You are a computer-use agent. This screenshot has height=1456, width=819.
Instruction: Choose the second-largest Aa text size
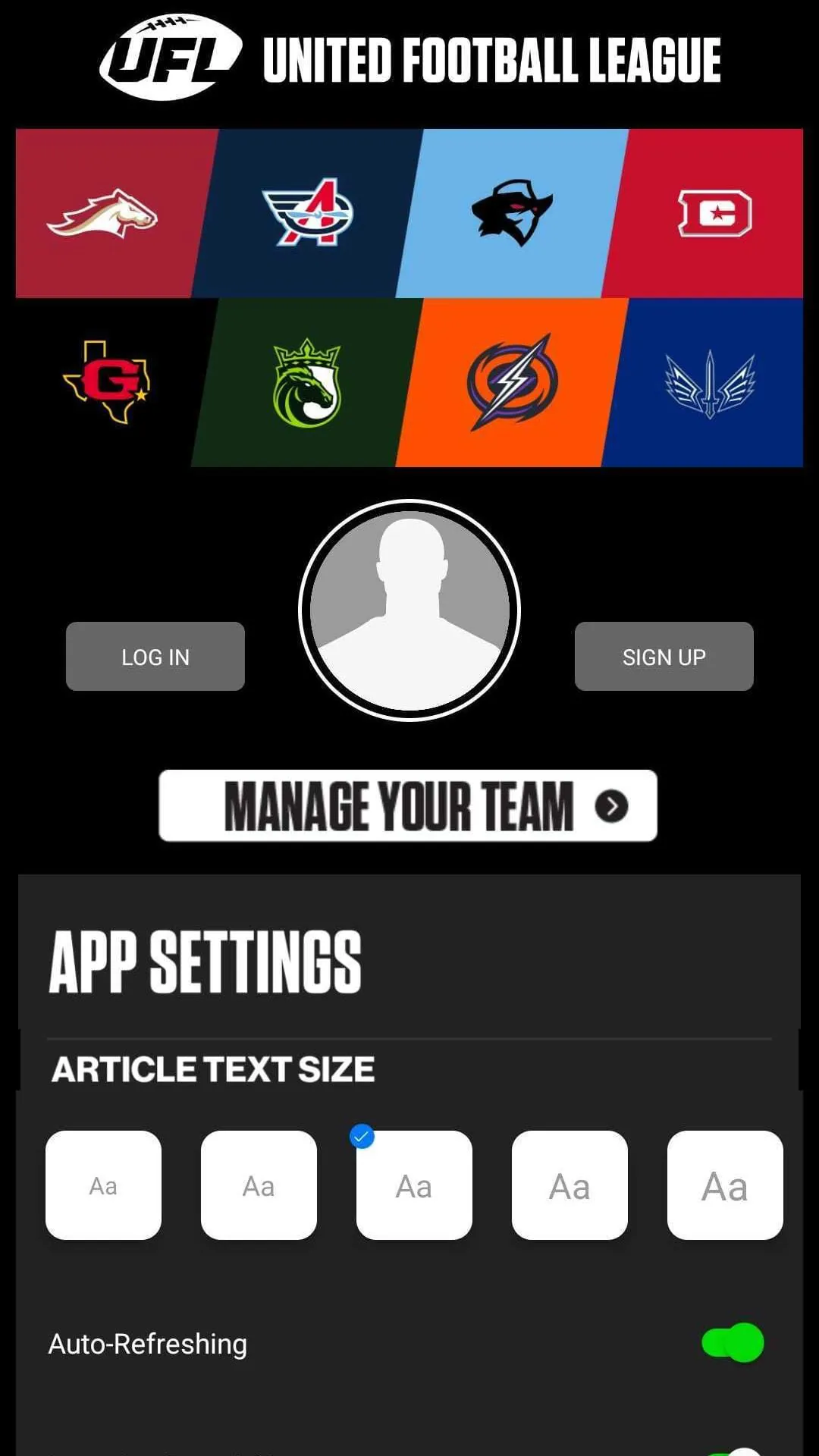[x=570, y=1185]
